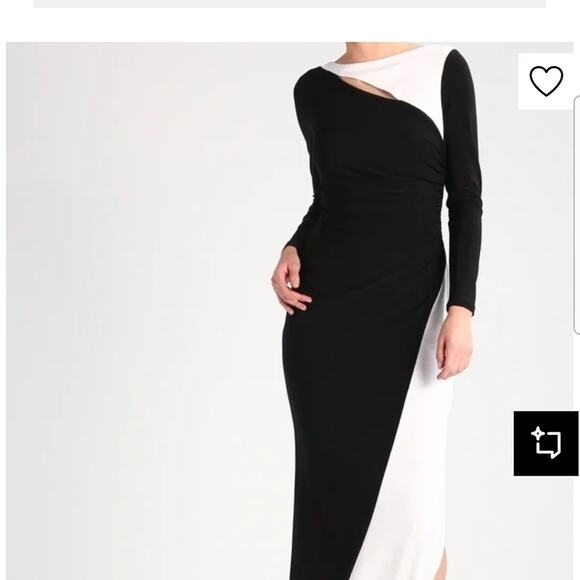The image size is (580, 580).
Task: Add the dress to favorites with heart
Action: pos(546,81)
